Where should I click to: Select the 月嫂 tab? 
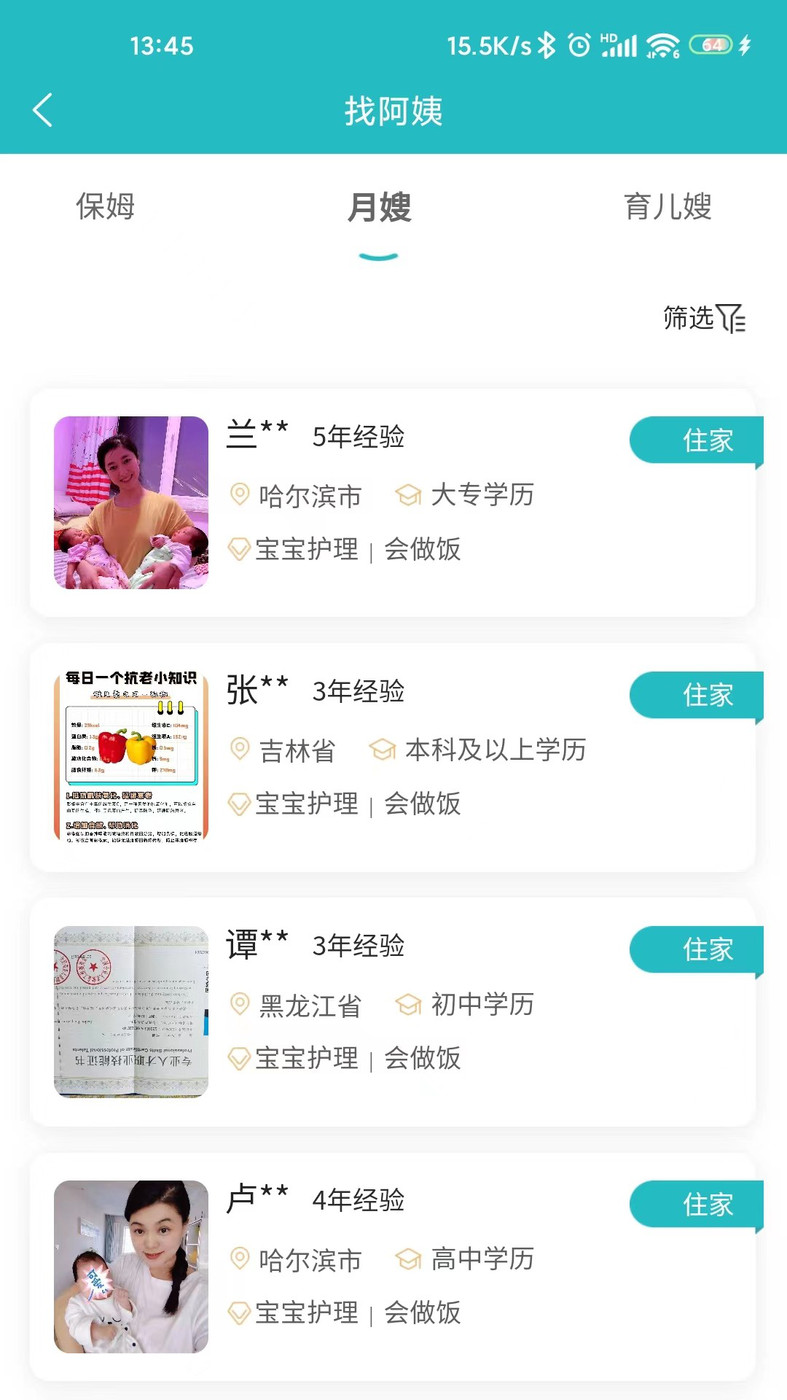coord(379,208)
